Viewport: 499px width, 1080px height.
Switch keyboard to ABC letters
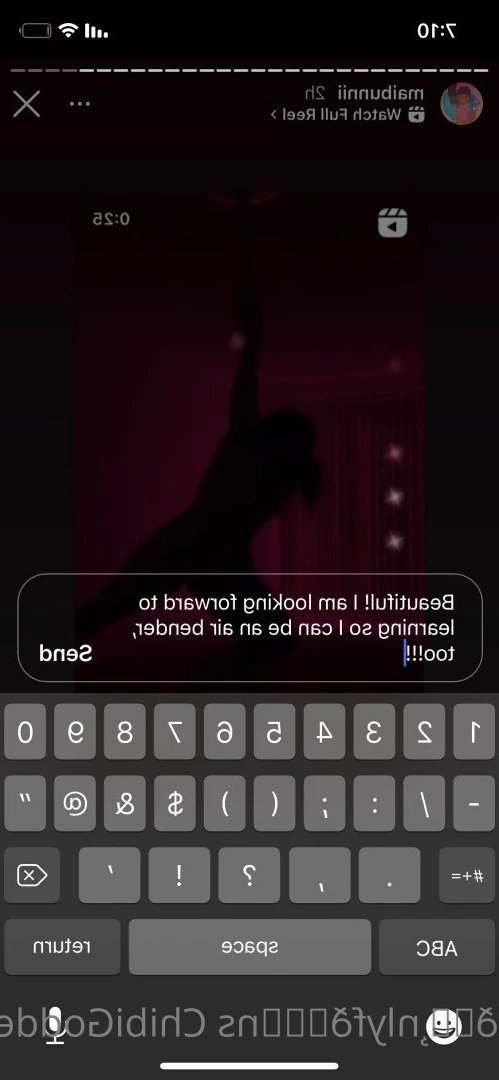click(x=437, y=948)
